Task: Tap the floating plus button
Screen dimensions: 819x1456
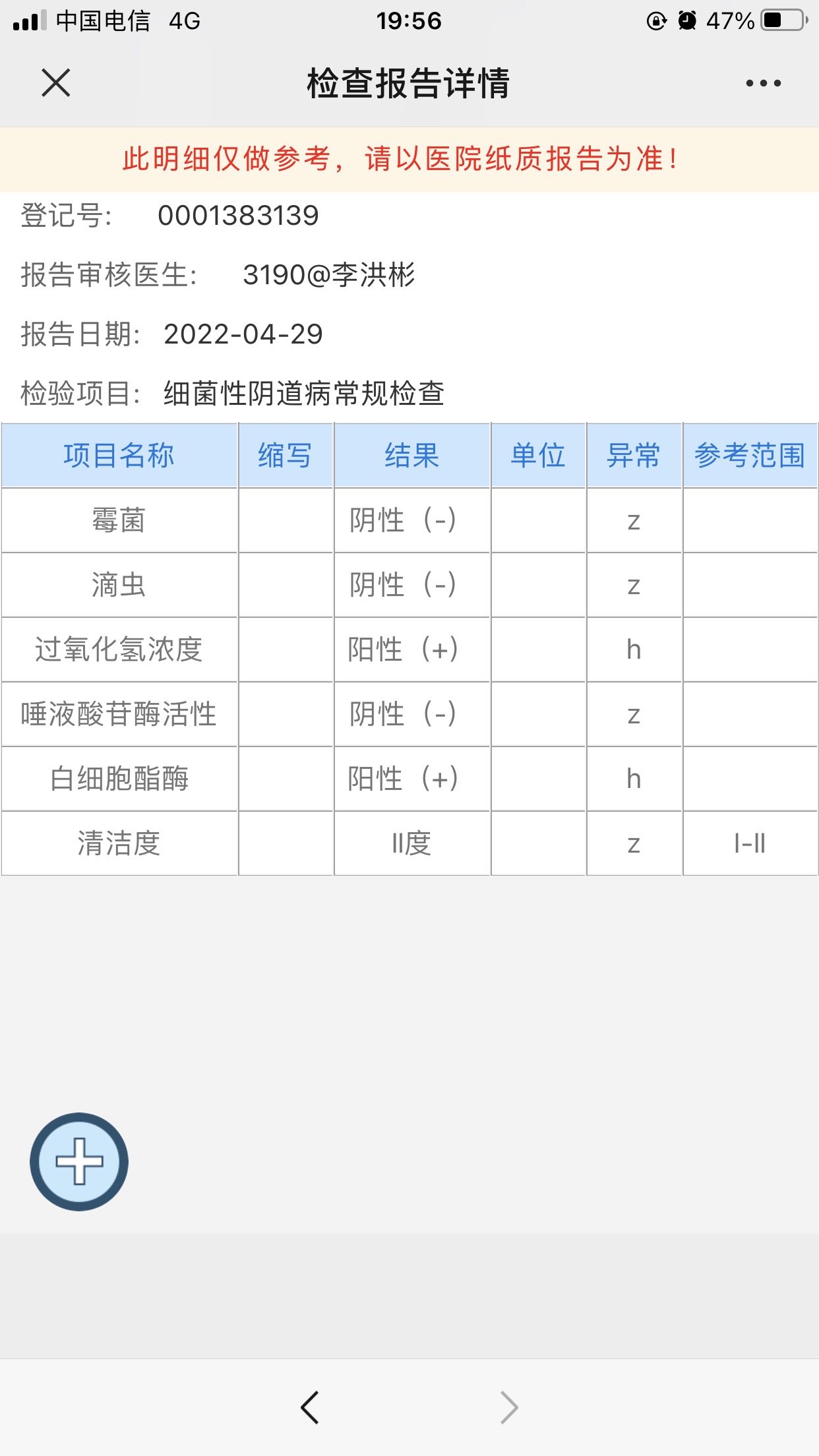Action: pyautogui.click(x=79, y=1161)
